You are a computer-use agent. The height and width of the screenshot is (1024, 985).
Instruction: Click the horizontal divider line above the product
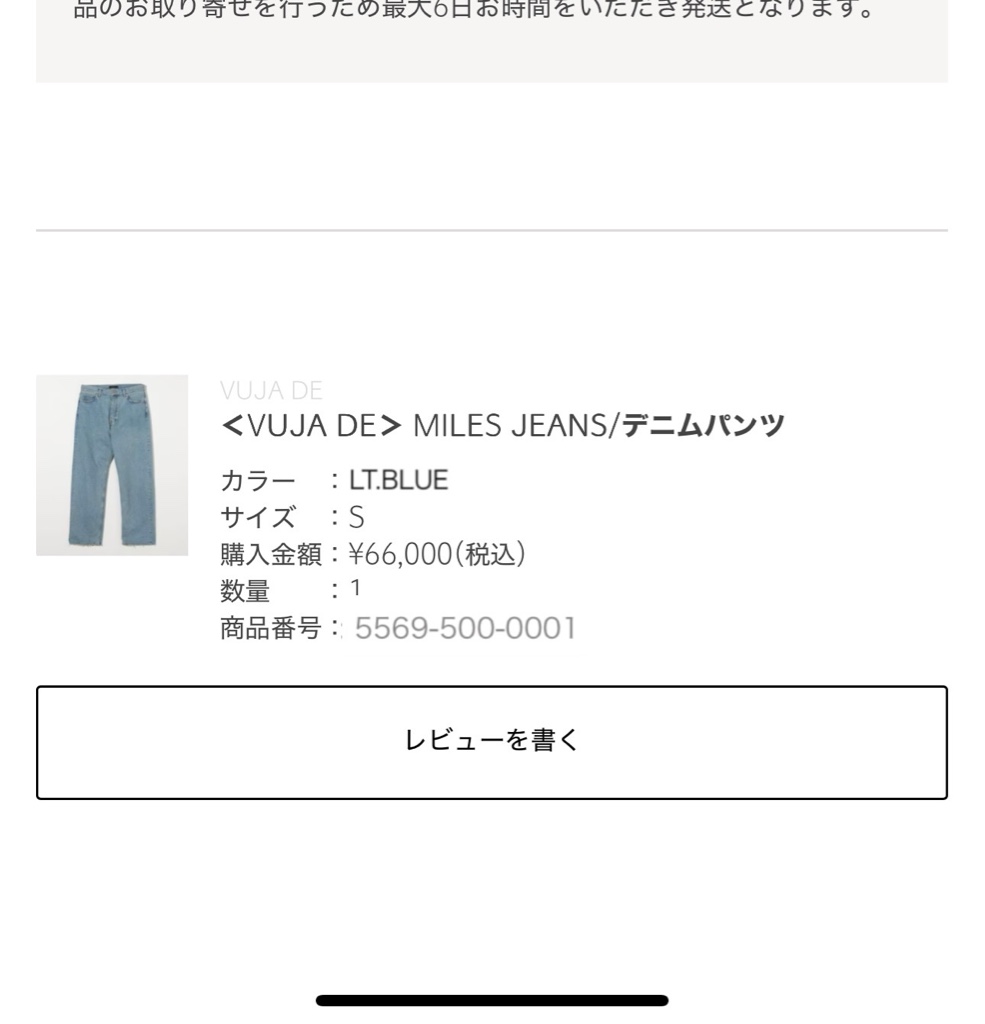point(492,230)
